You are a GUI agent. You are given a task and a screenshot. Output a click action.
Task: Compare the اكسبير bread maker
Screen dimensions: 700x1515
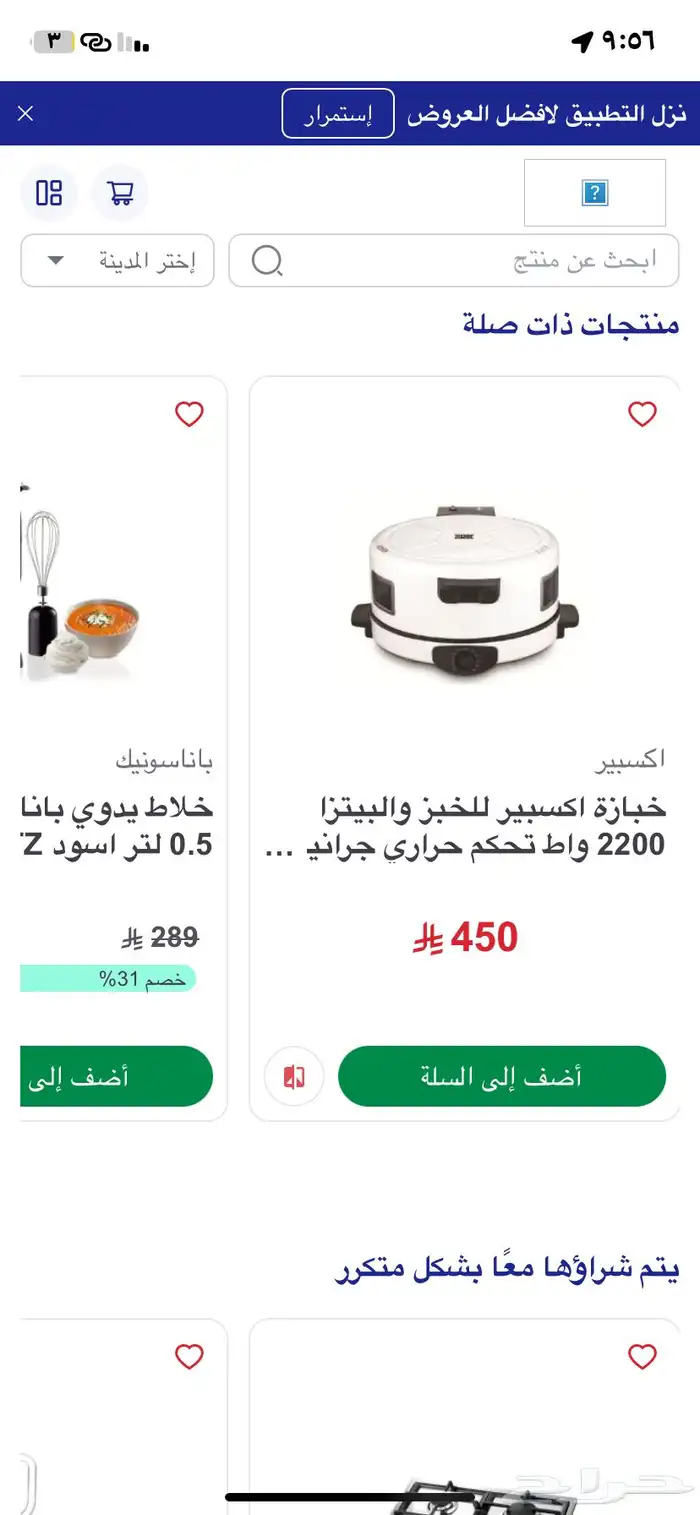294,1076
